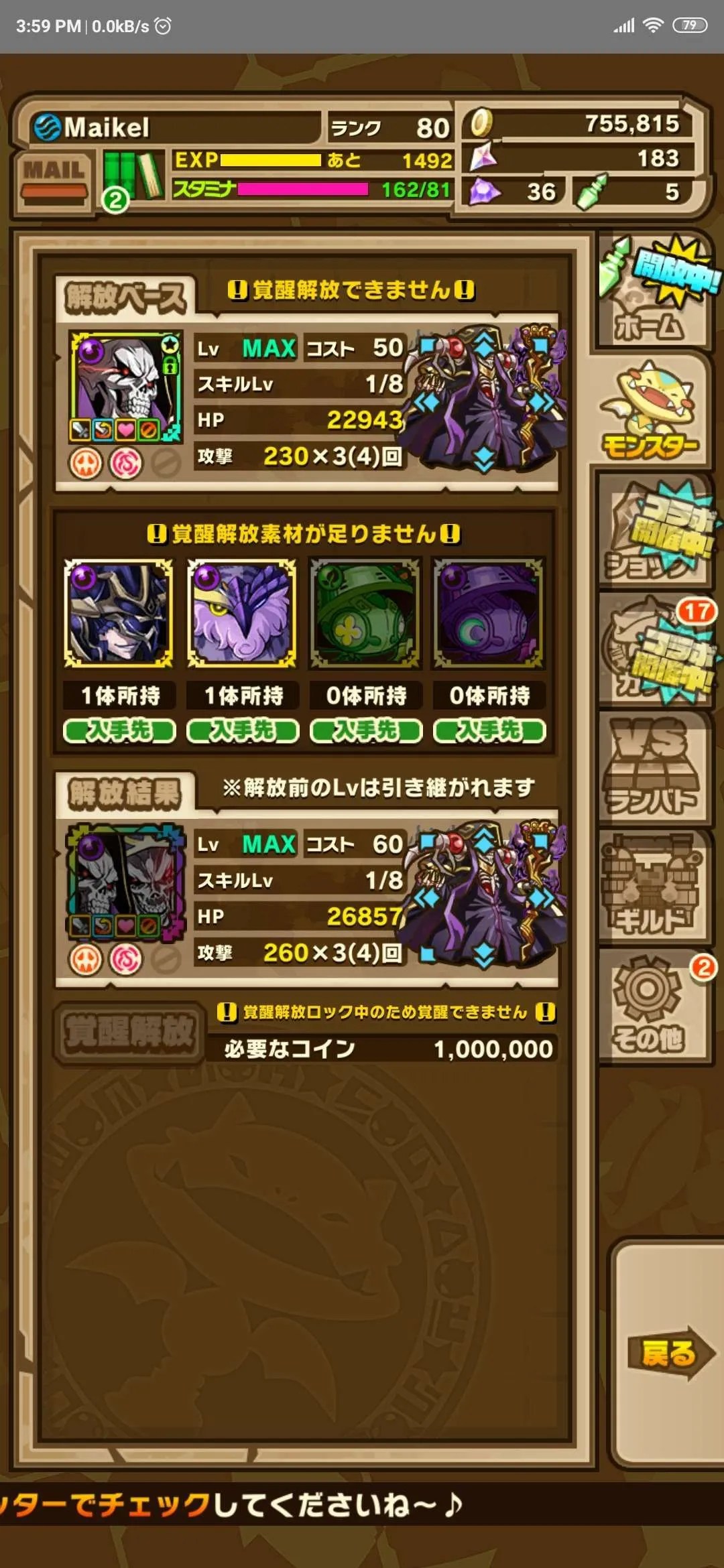
Task: Tap 入手先 under the purple owl material
Action: click(243, 730)
